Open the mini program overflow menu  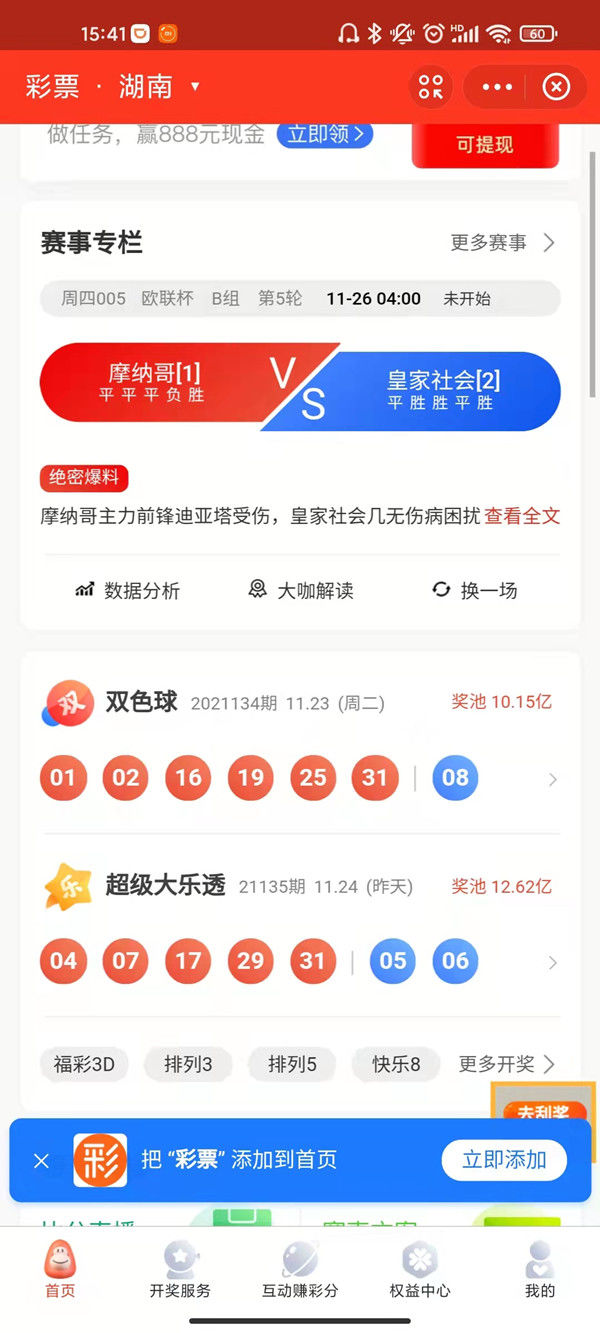click(497, 87)
